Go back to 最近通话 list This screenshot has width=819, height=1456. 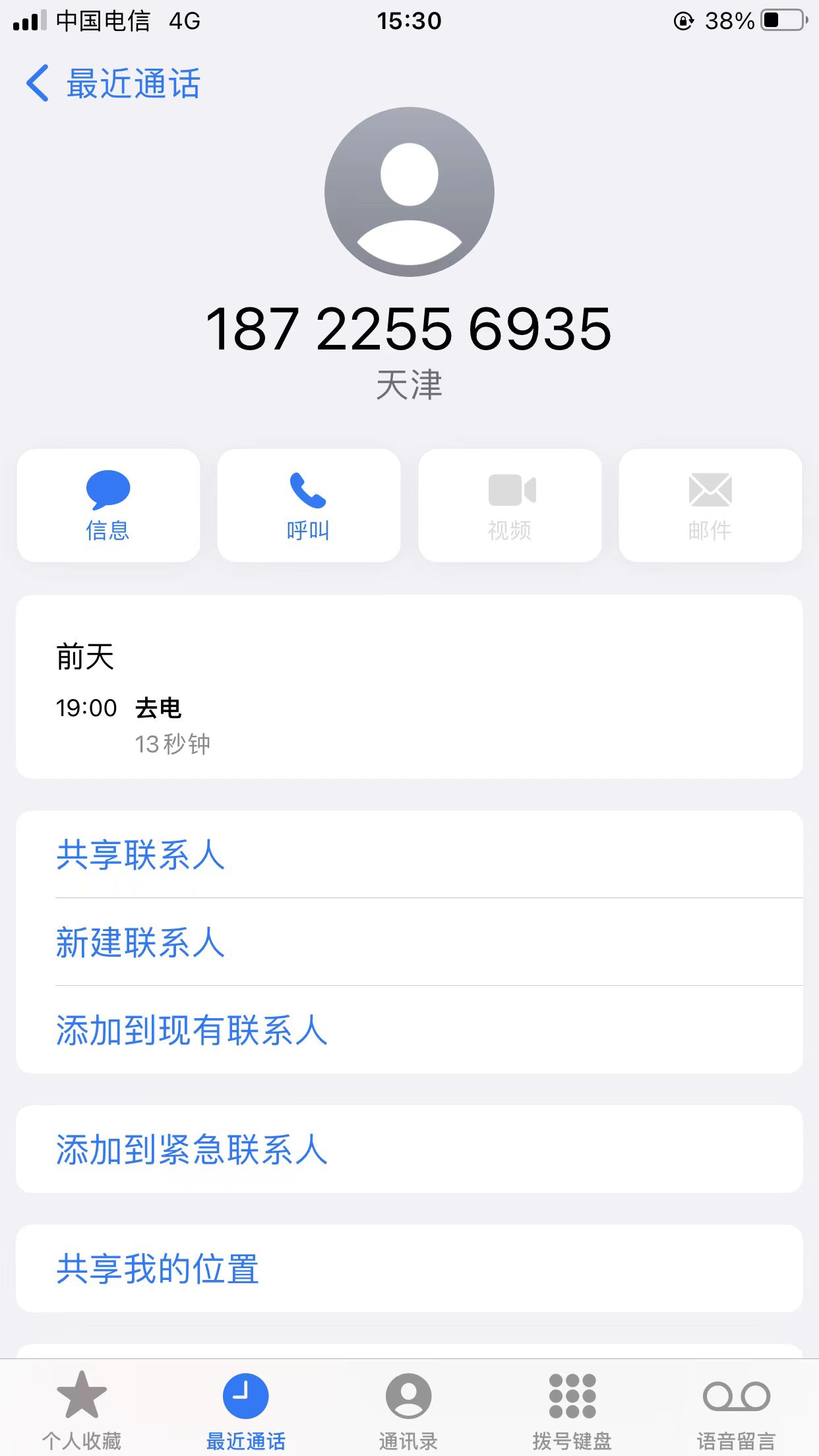tap(113, 84)
